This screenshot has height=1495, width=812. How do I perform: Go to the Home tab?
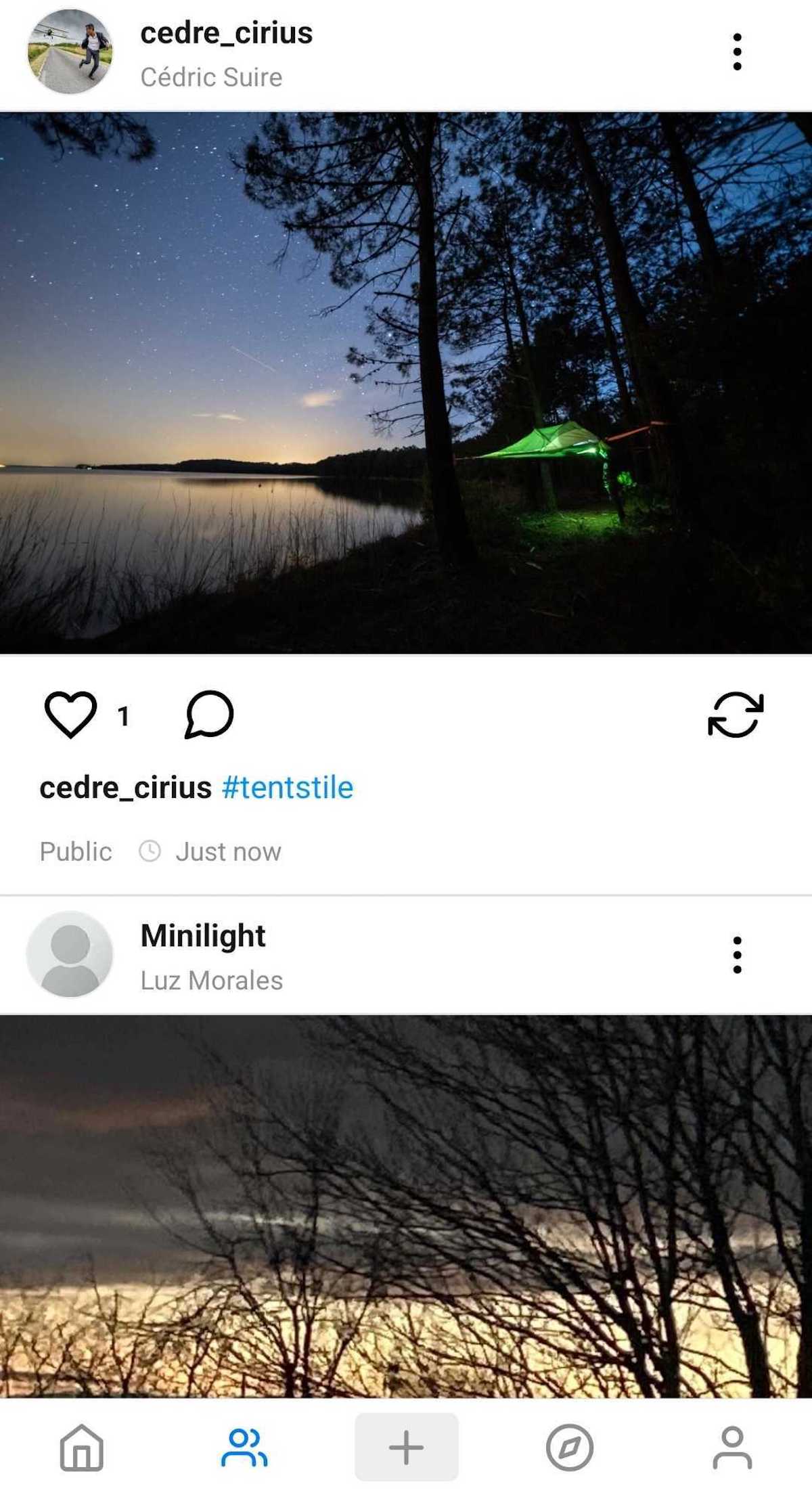click(82, 1448)
